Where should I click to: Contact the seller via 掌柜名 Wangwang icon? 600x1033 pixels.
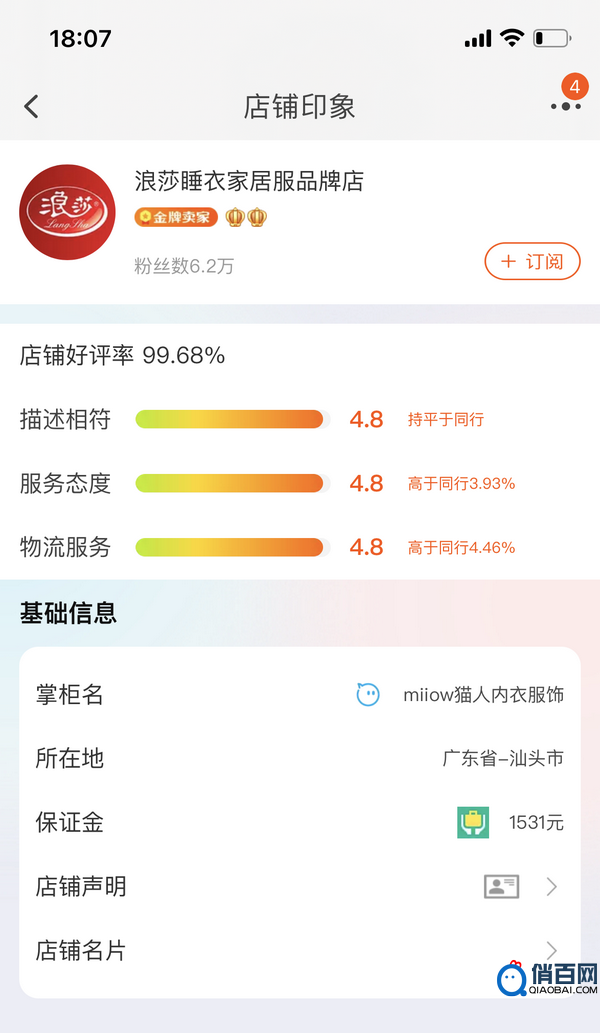coord(368,694)
